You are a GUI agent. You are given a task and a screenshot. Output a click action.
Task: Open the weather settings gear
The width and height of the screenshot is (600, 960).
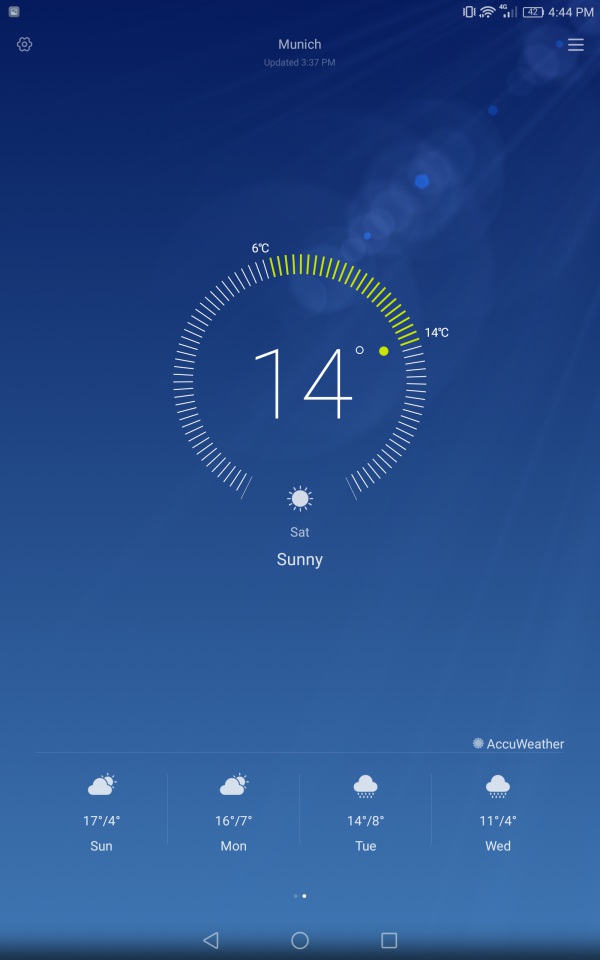24,44
